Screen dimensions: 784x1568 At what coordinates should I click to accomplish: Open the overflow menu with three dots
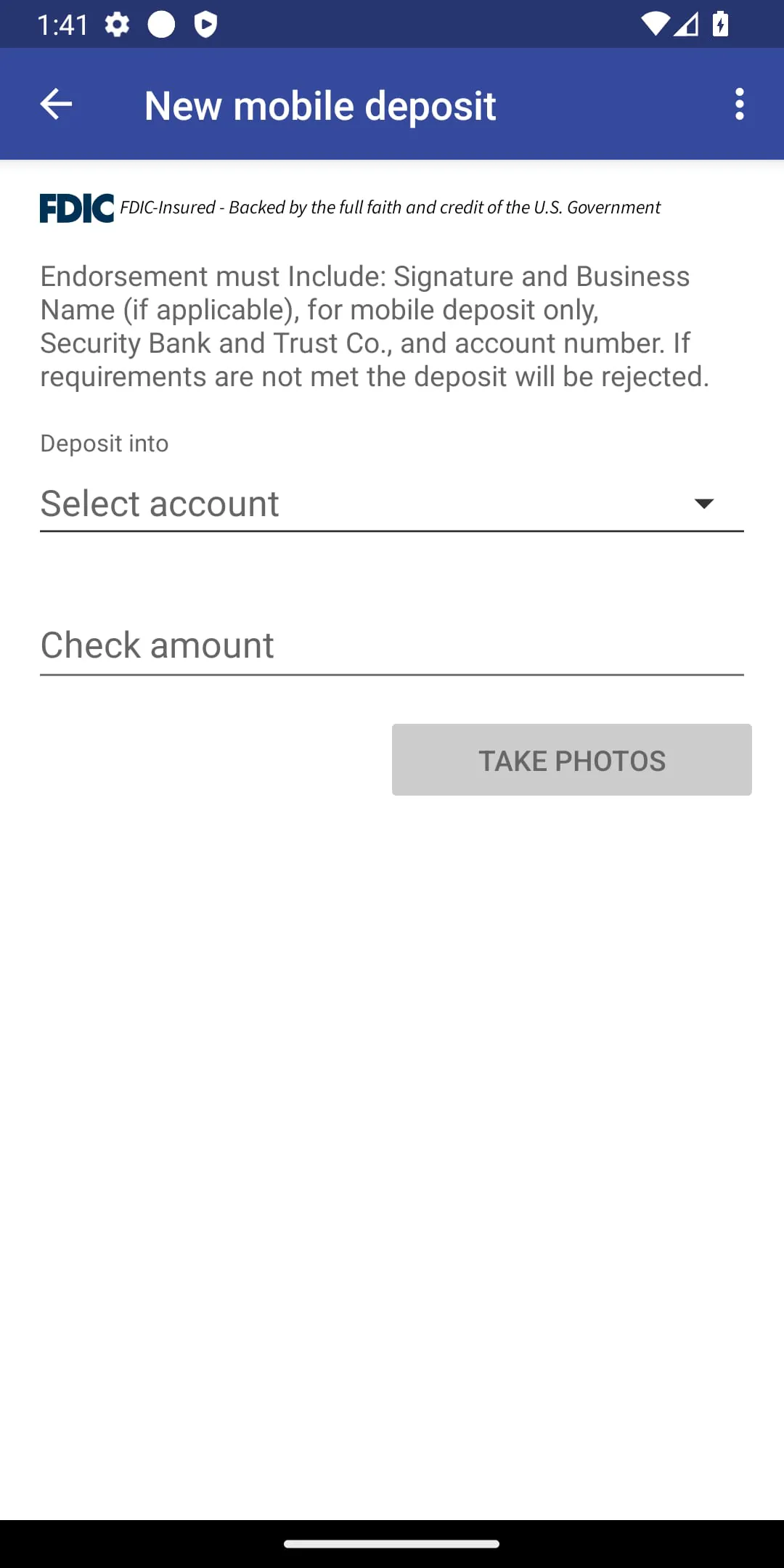coord(739,104)
